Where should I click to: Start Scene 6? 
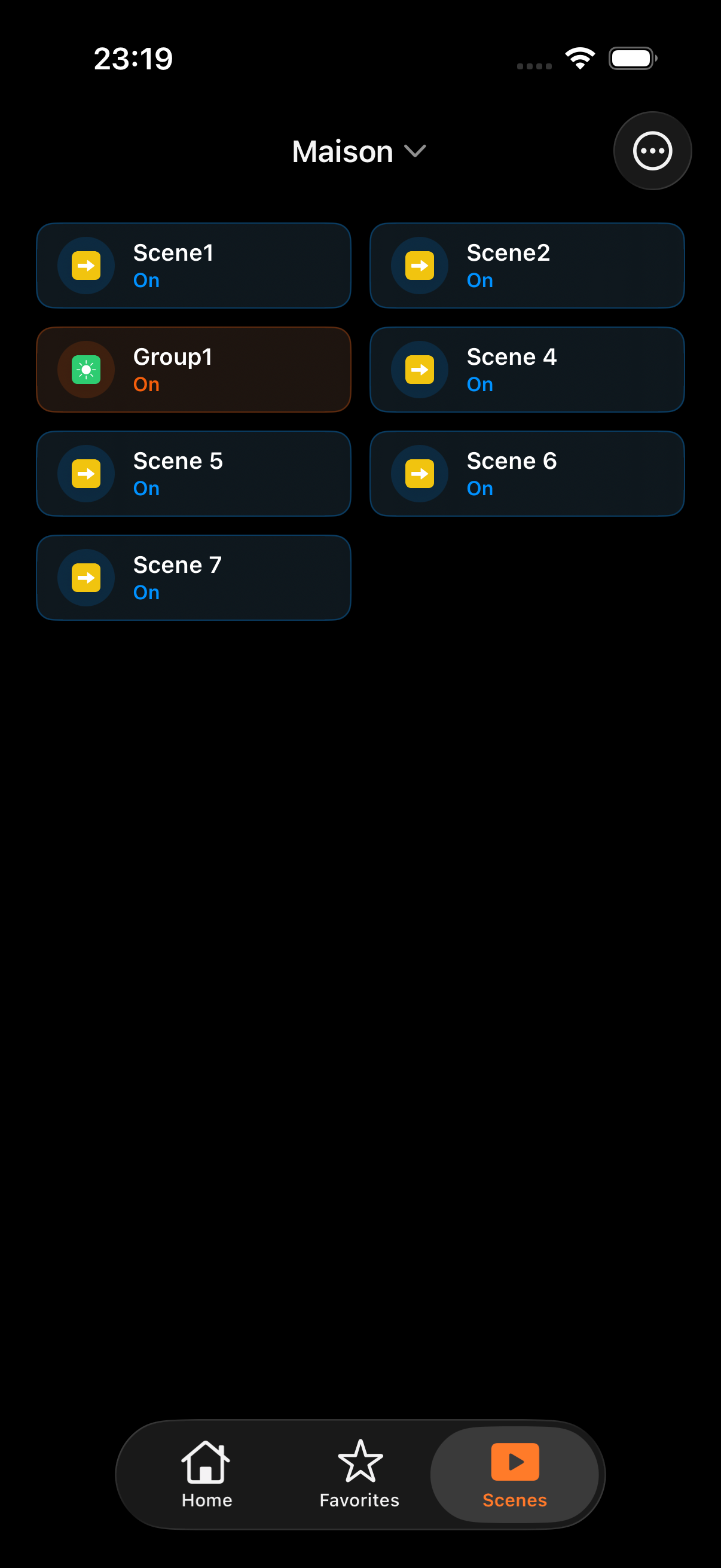pyautogui.click(x=527, y=474)
